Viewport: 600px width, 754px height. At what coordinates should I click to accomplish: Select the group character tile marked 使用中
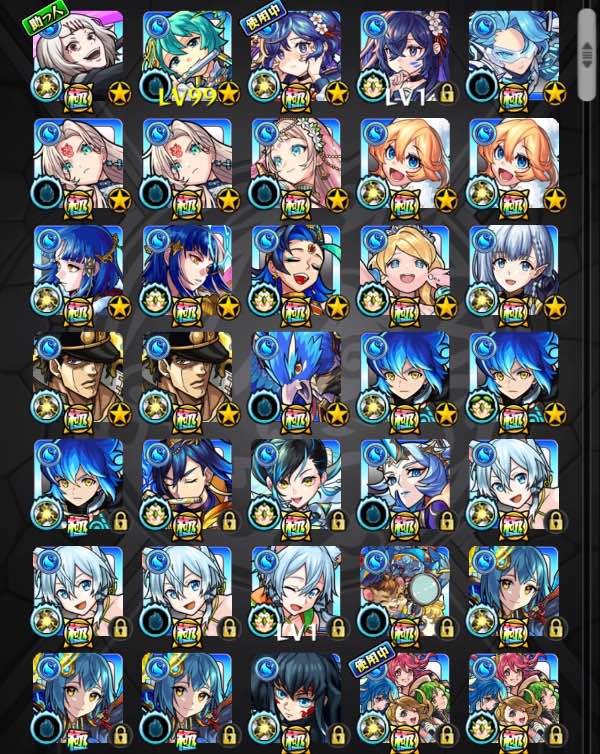click(405, 698)
